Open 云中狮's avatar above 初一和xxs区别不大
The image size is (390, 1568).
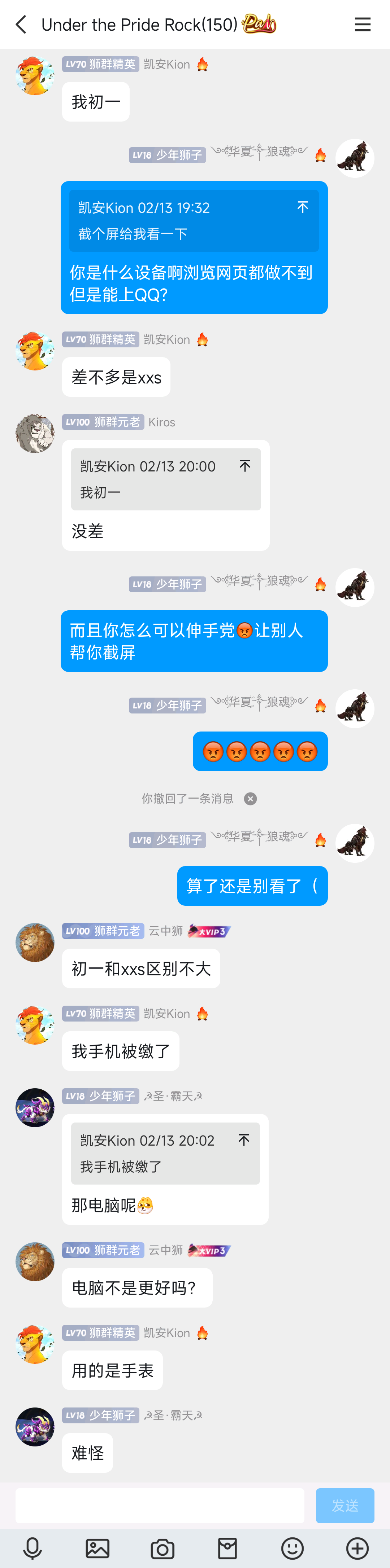[x=35, y=942]
